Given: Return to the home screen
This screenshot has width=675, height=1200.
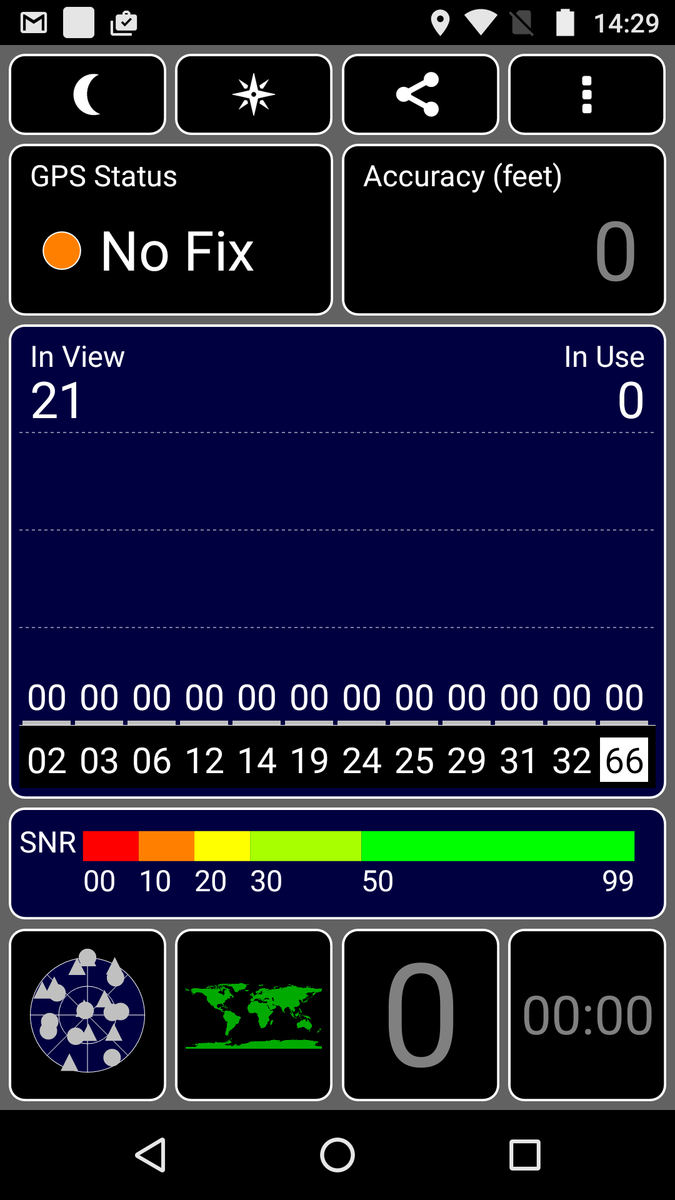Looking at the screenshot, I should (337, 1155).
